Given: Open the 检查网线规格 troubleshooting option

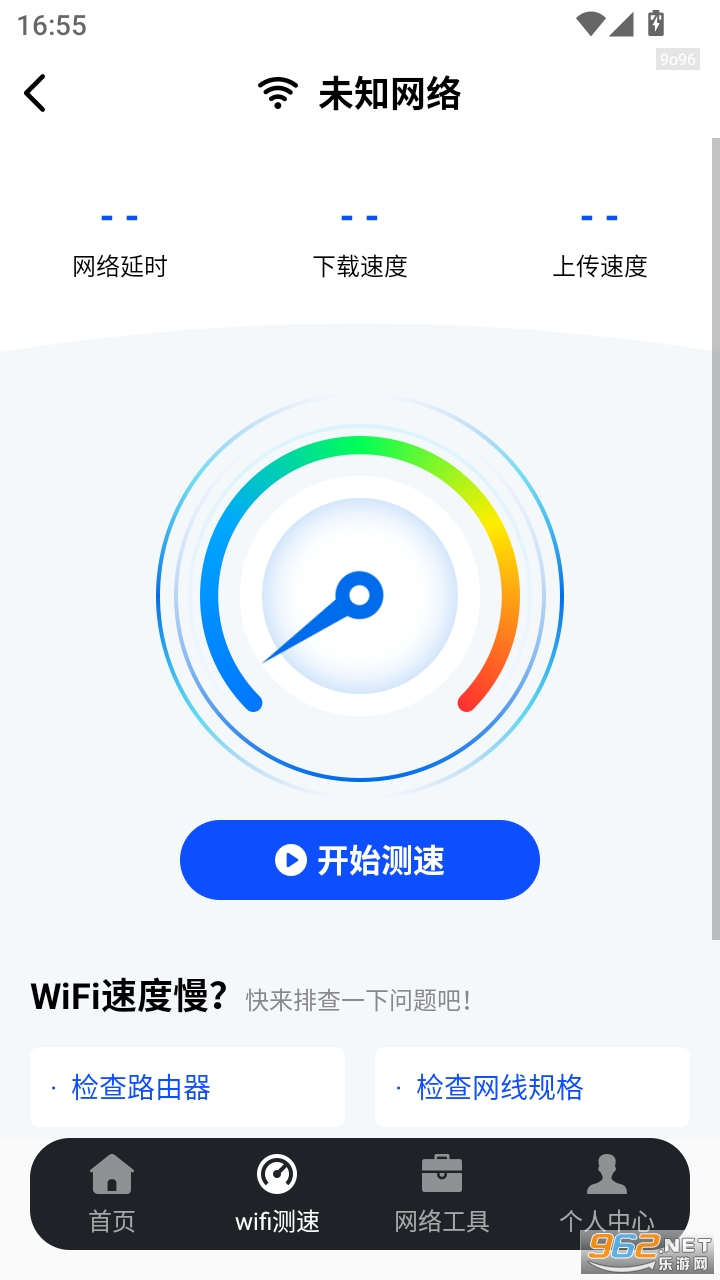Looking at the screenshot, I should 531,1087.
